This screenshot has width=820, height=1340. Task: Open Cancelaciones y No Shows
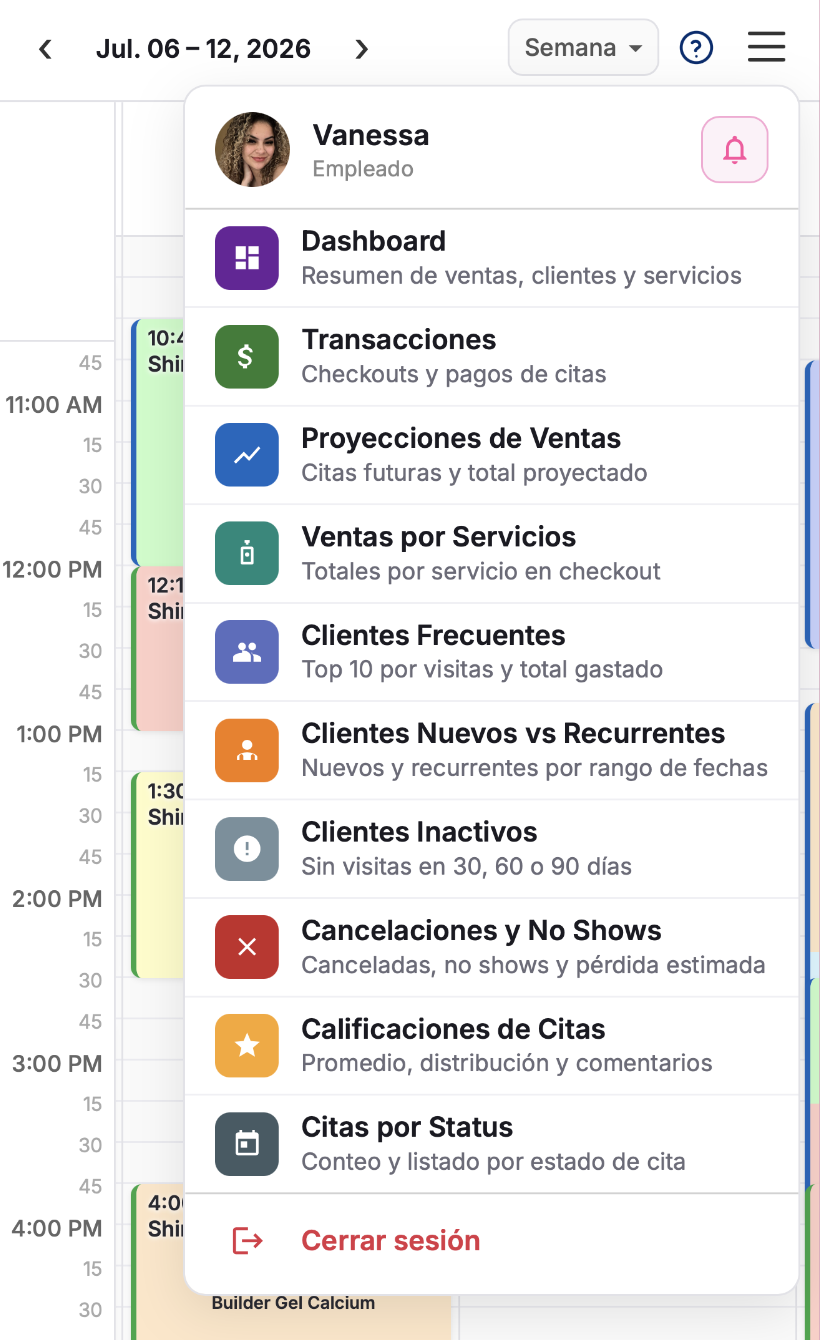492,947
